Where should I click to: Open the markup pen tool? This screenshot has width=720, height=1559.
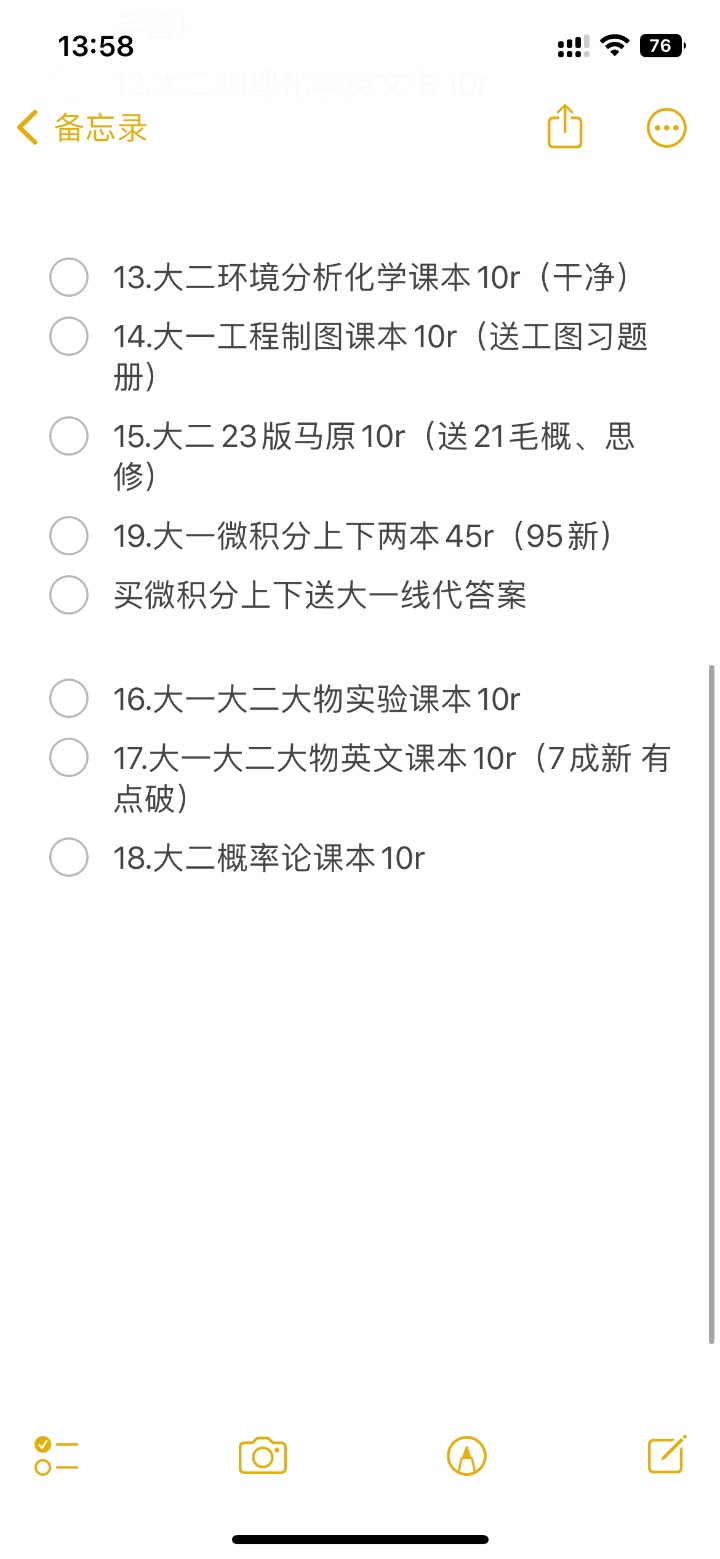tap(467, 1456)
